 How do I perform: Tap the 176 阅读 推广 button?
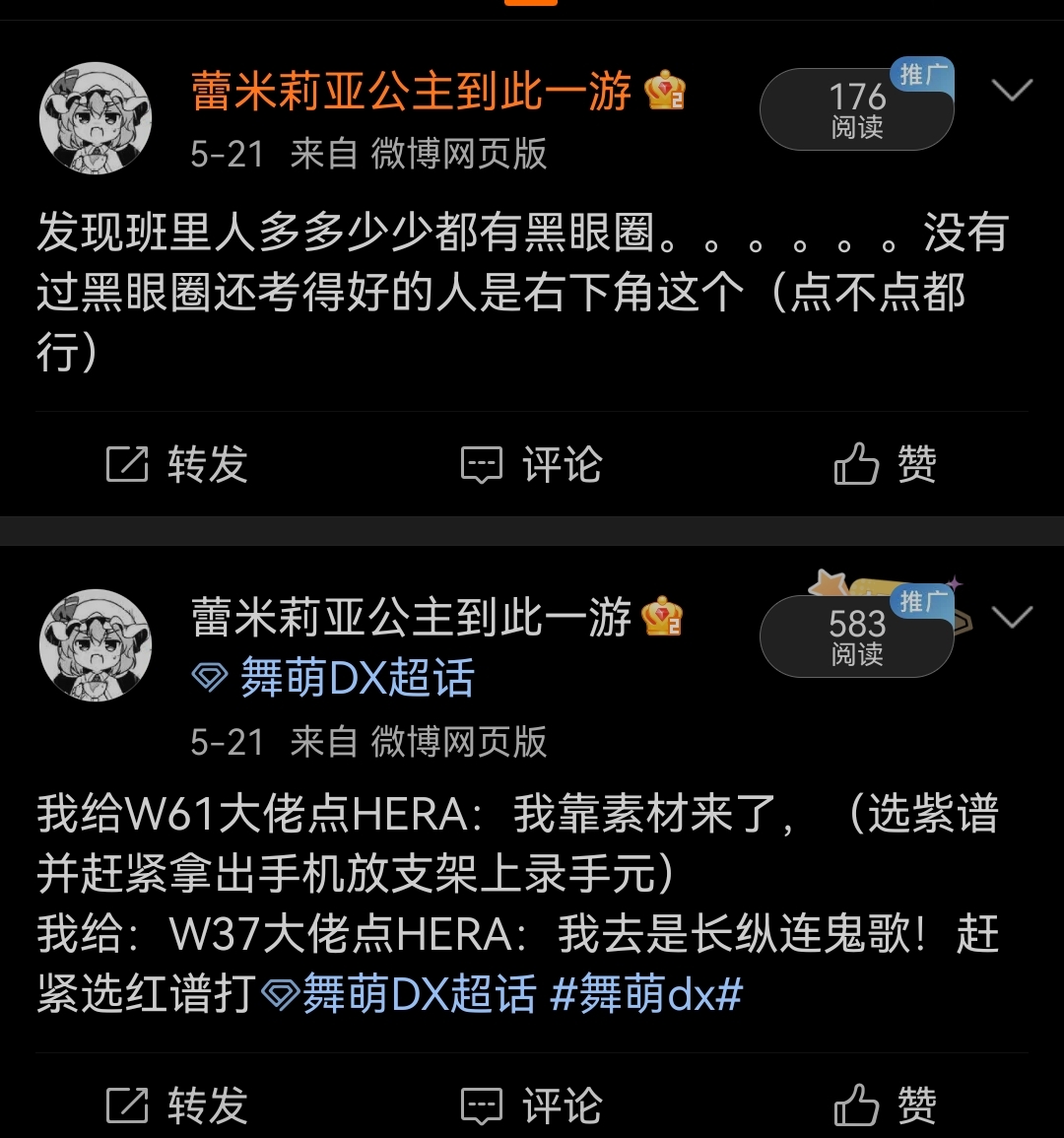tap(856, 109)
